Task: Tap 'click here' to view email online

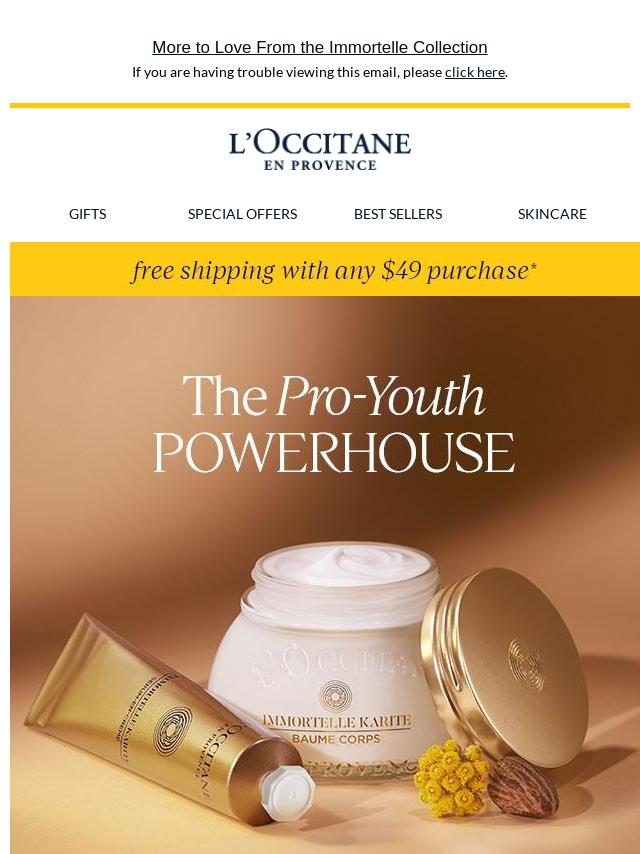Action: tap(474, 72)
